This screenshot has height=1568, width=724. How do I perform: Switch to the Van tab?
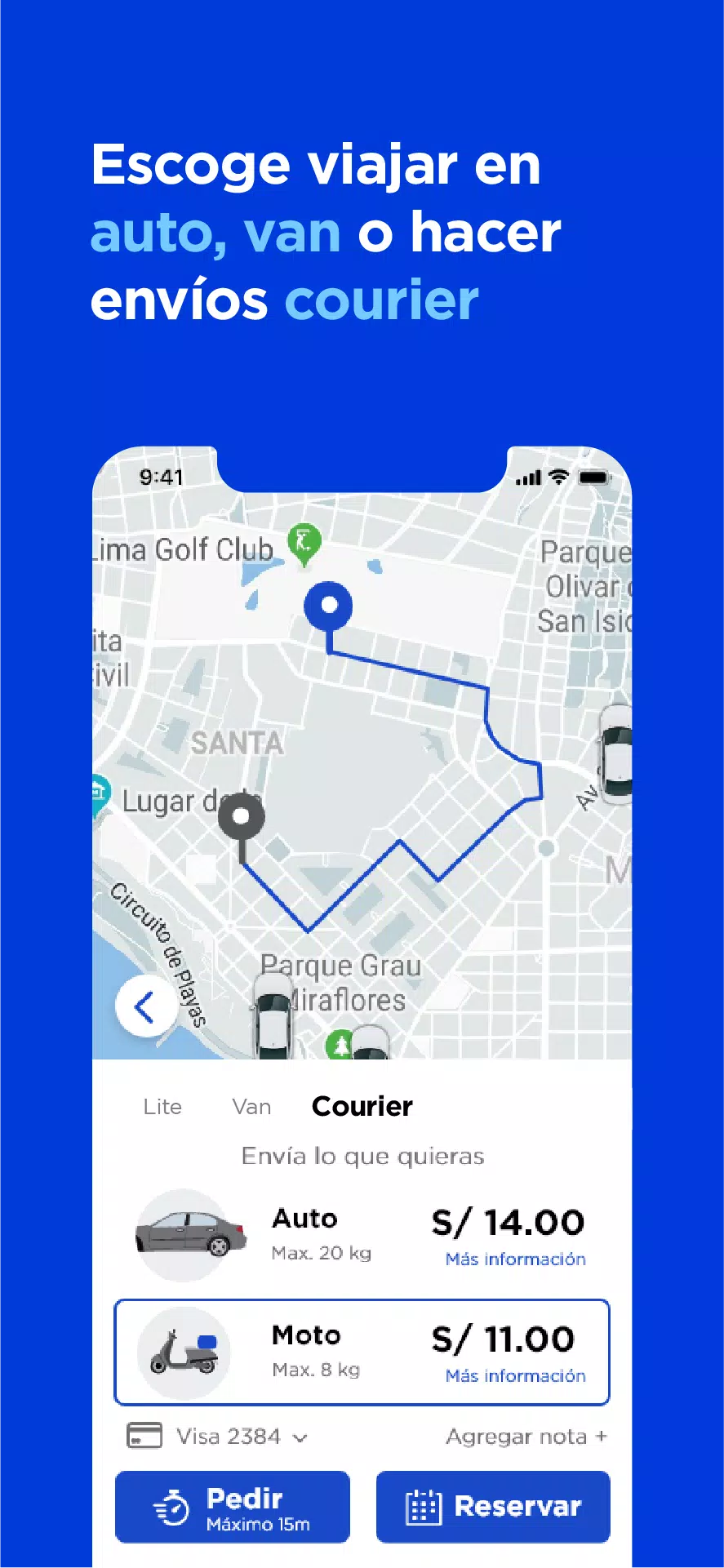click(x=251, y=1107)
